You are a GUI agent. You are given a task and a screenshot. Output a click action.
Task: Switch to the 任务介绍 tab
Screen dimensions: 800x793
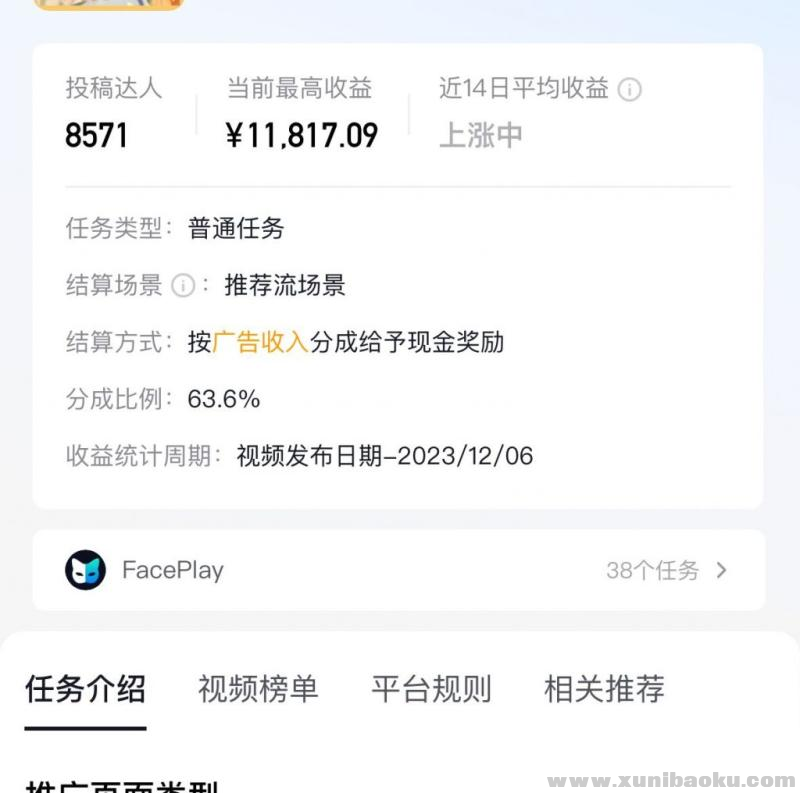(85, 689)
